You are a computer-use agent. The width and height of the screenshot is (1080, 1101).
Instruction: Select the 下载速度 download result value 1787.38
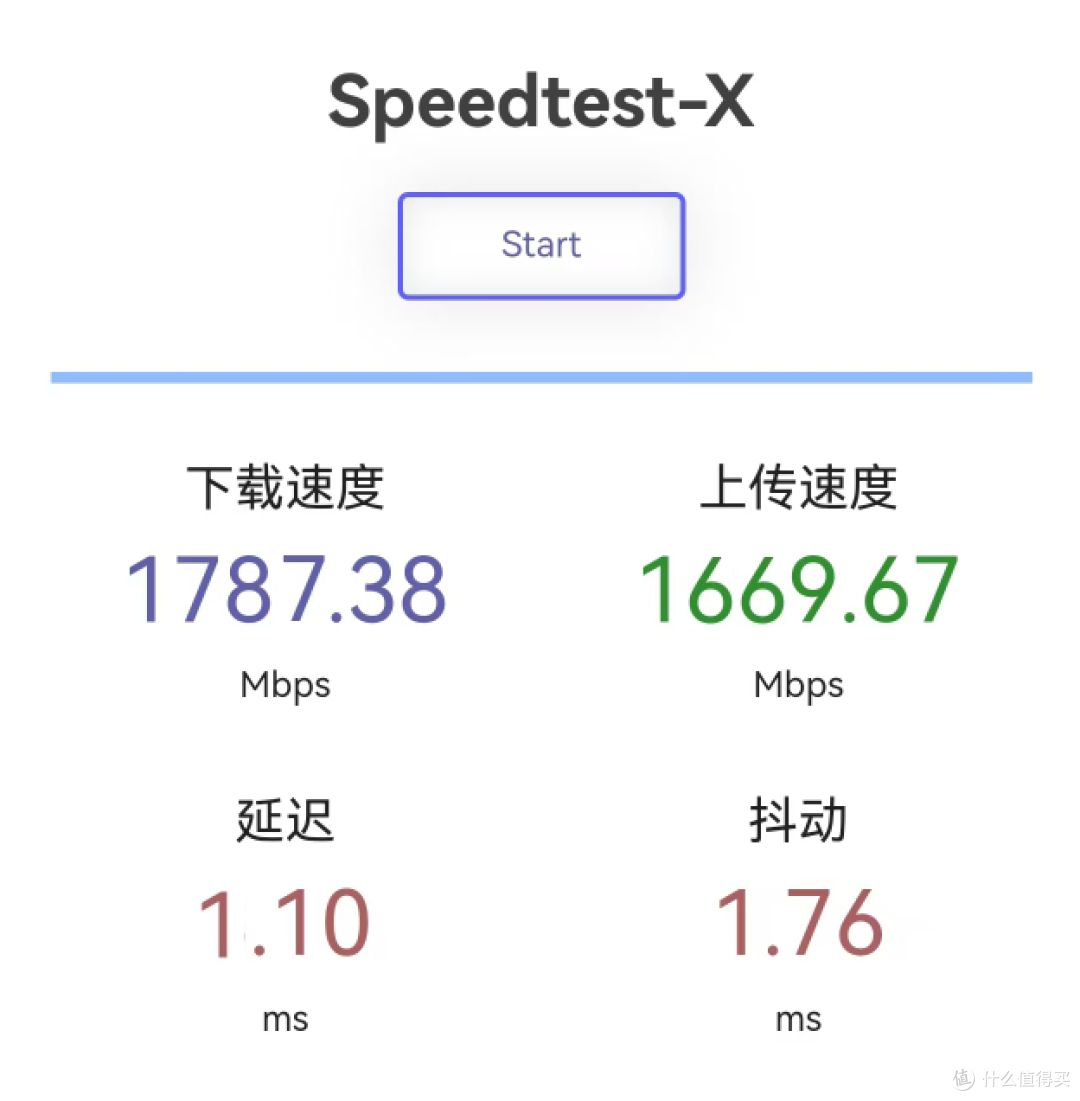point(285,590)
